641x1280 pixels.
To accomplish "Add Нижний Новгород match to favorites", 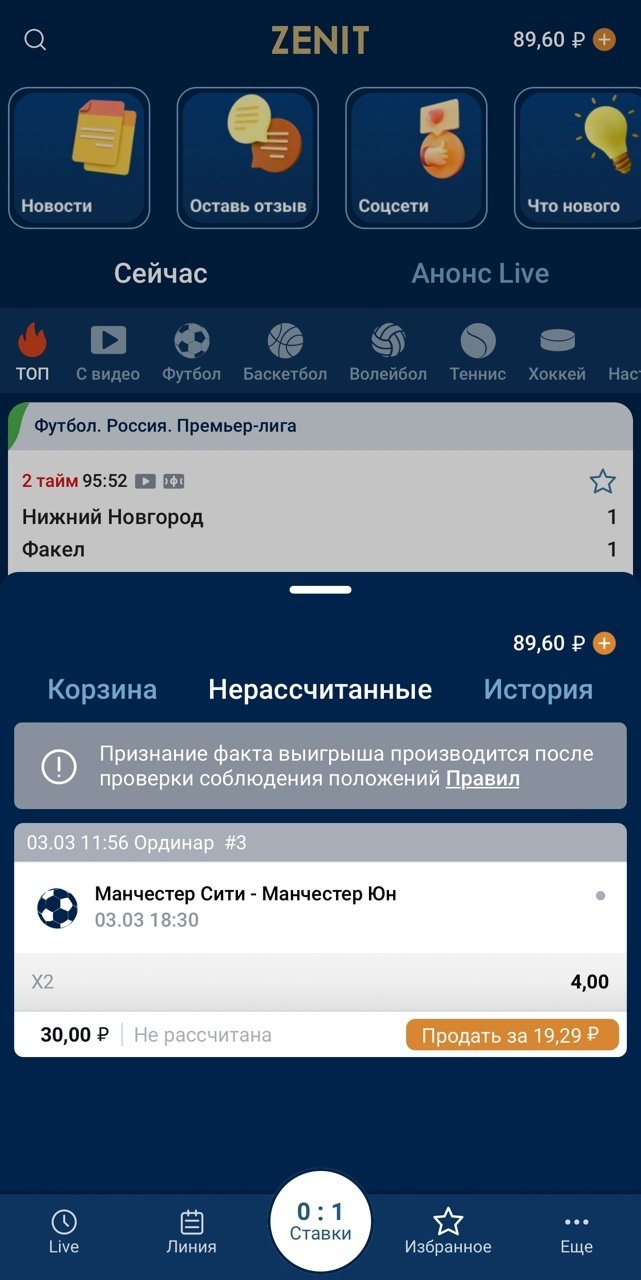I will pyautogui.click(x=602, y=482).
